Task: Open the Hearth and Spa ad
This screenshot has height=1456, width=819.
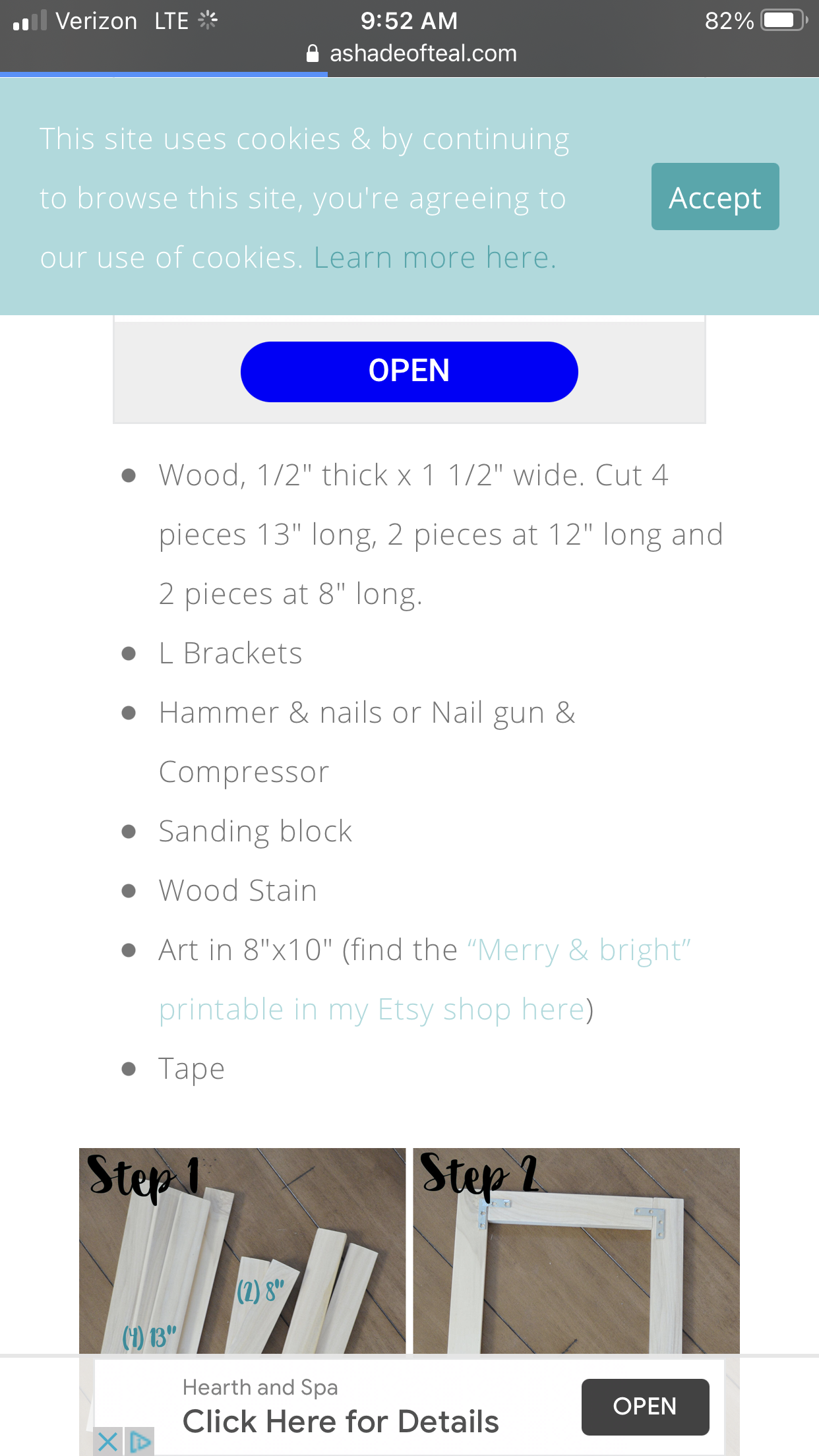Action: click(x=645, y=1407)
